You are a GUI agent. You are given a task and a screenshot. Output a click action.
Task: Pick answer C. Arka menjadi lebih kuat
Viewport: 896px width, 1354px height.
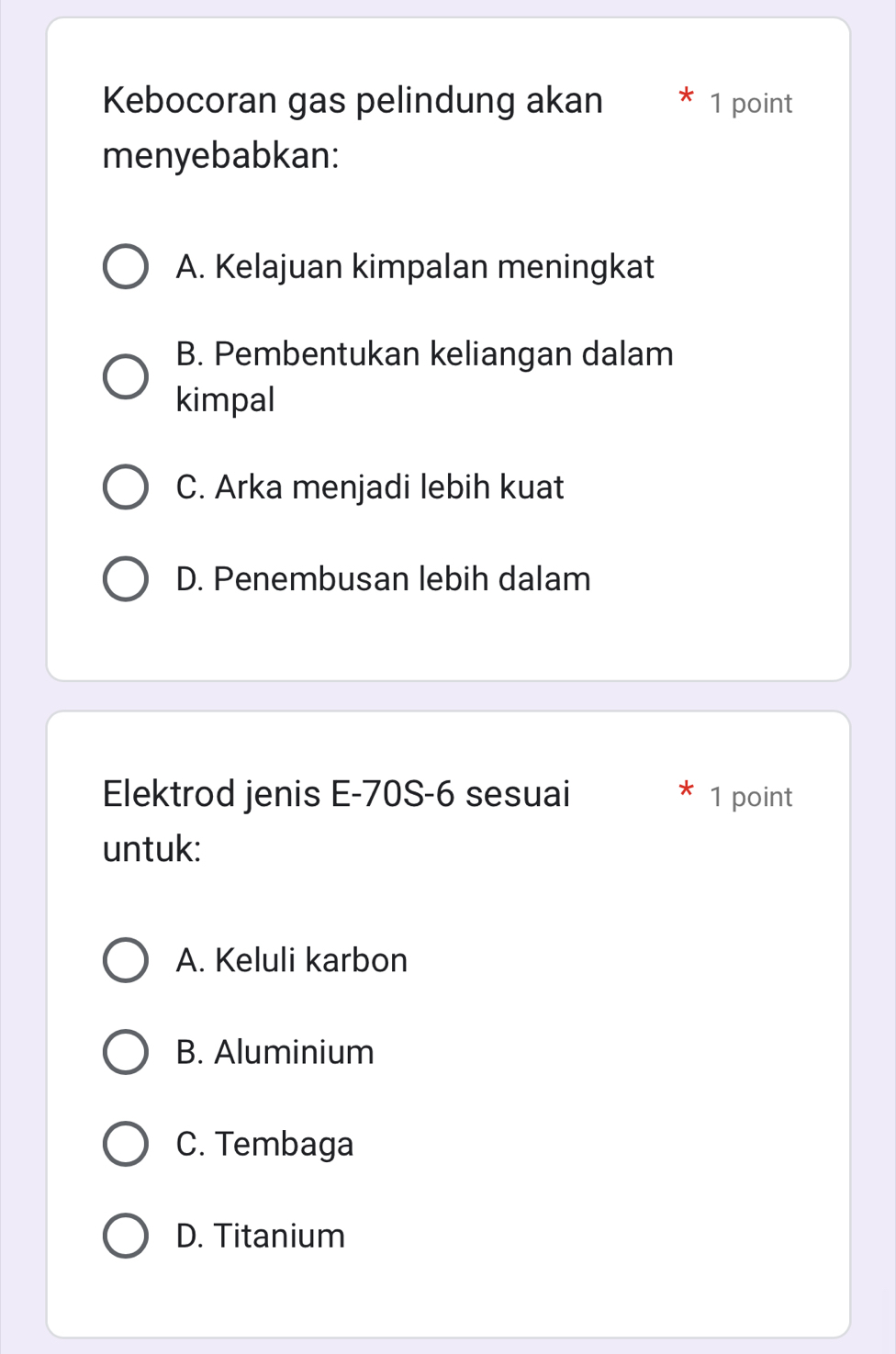[x=125, y=487]
